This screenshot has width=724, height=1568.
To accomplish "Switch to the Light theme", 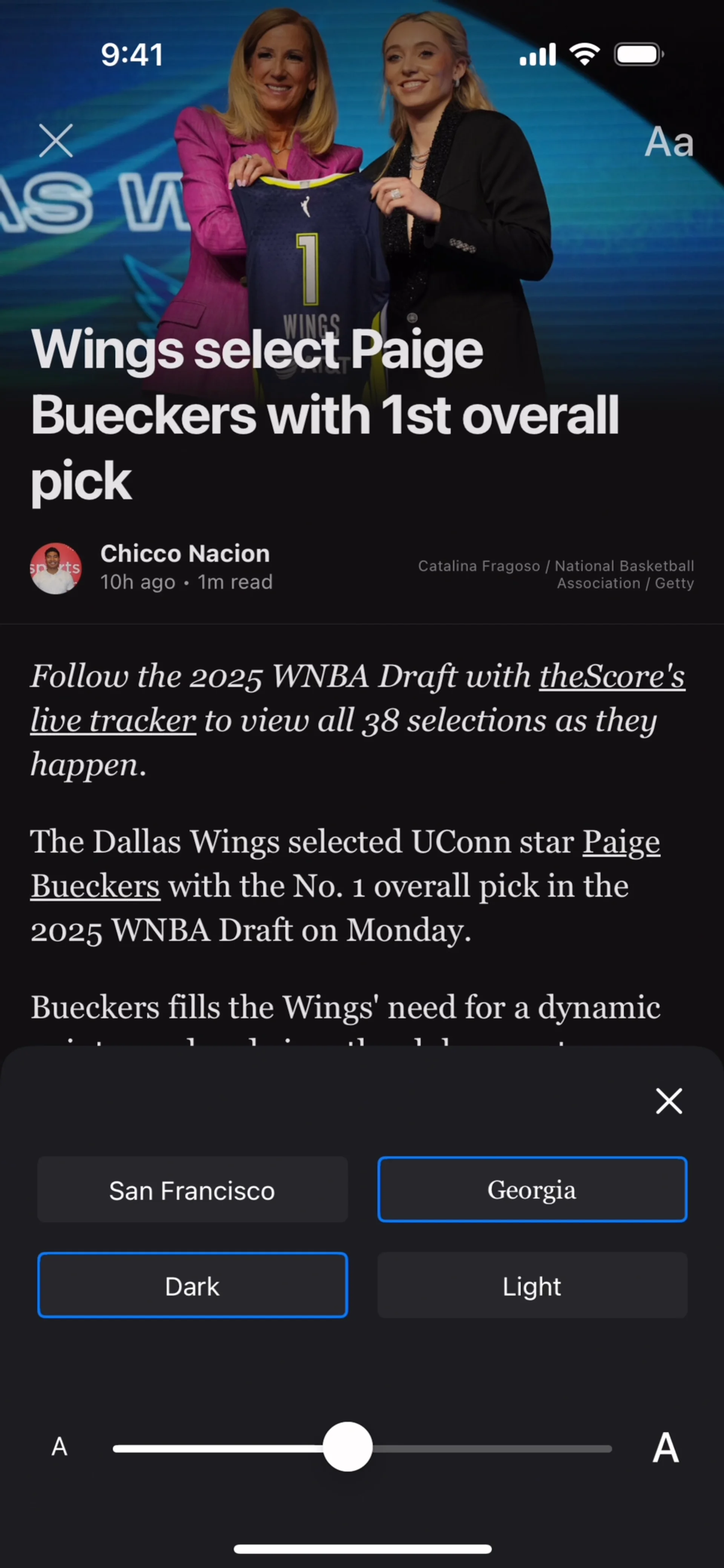I will point(532,1286).
